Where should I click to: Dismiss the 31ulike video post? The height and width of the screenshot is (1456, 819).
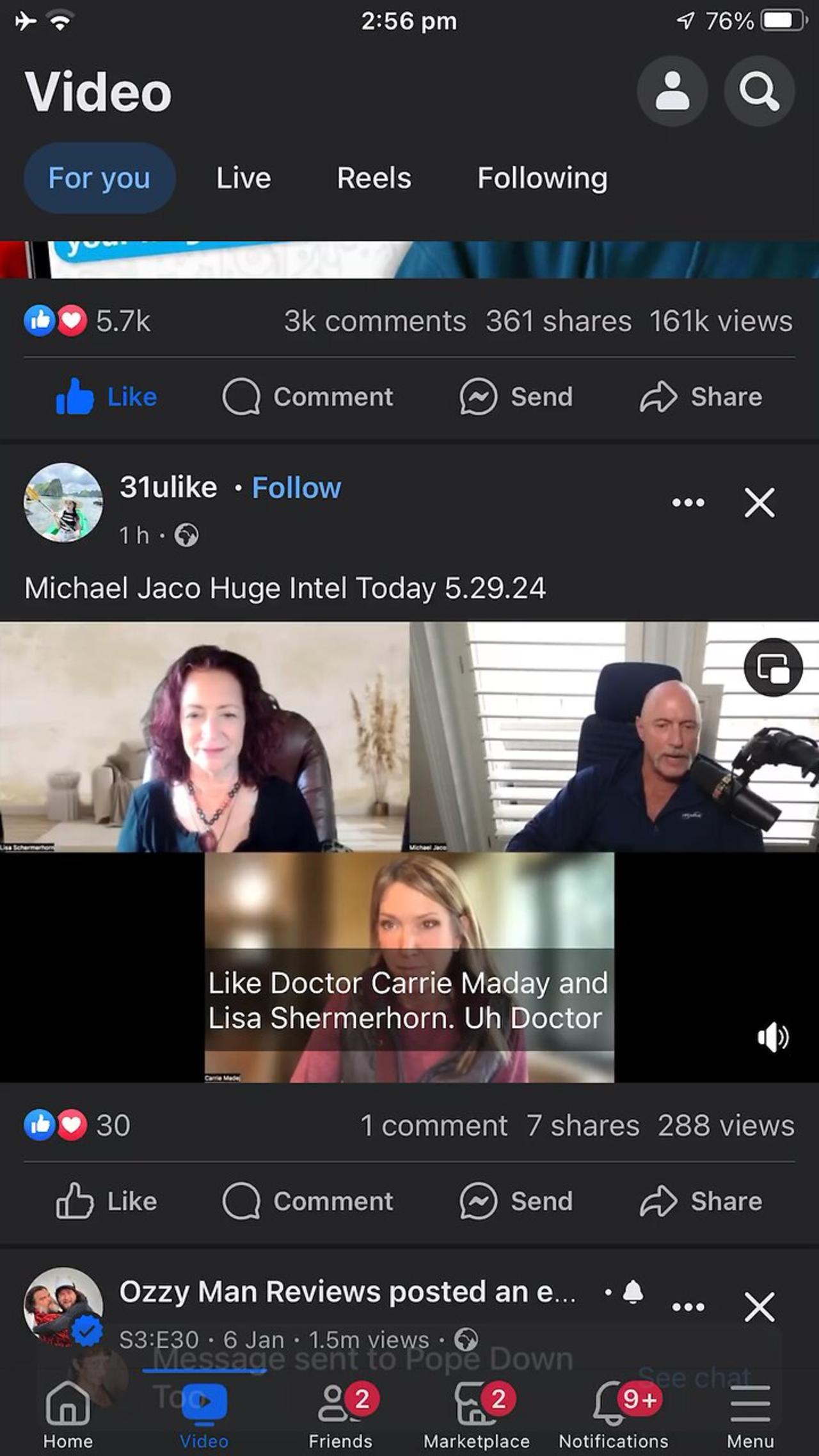coord(759,503)
